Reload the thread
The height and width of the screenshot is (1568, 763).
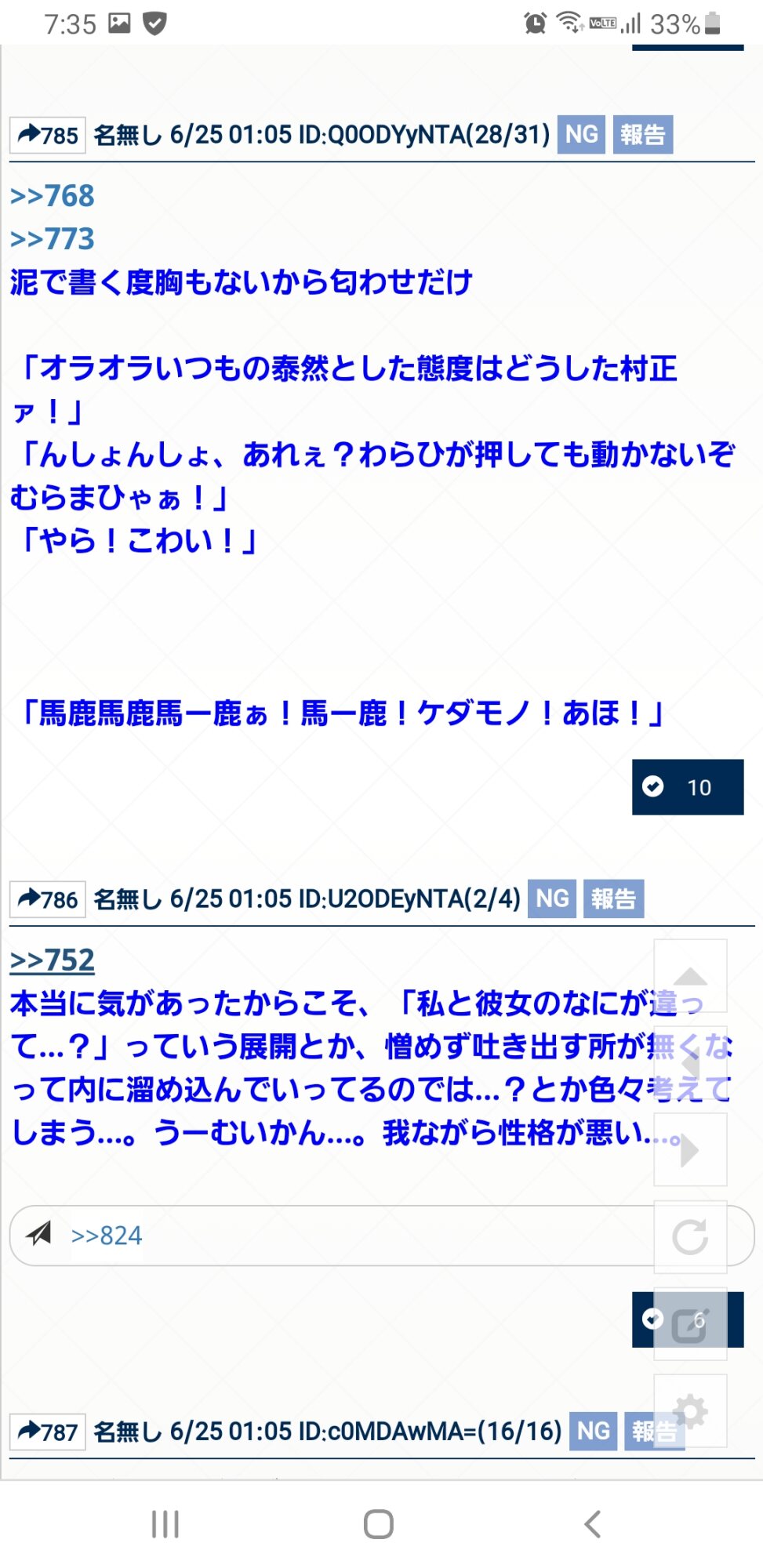[690, 1237]
